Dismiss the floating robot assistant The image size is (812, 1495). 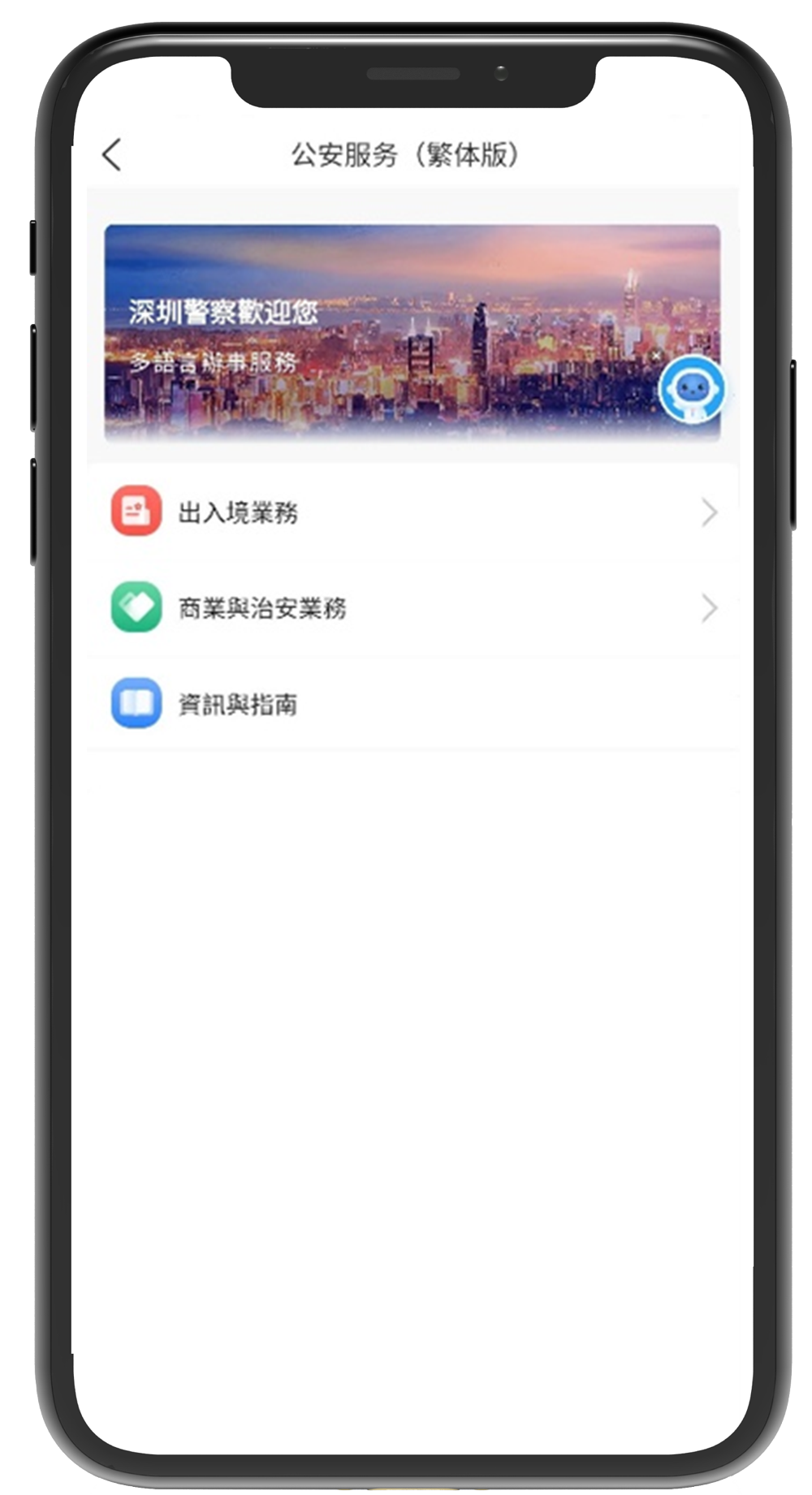pos(656,356)
